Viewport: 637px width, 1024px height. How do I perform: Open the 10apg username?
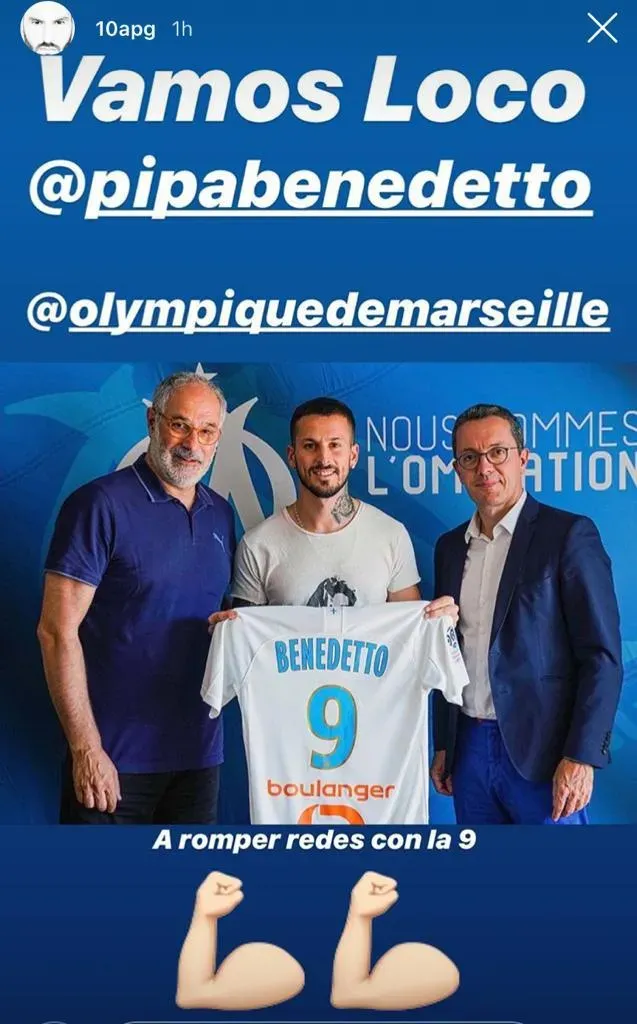coord(125,29)
